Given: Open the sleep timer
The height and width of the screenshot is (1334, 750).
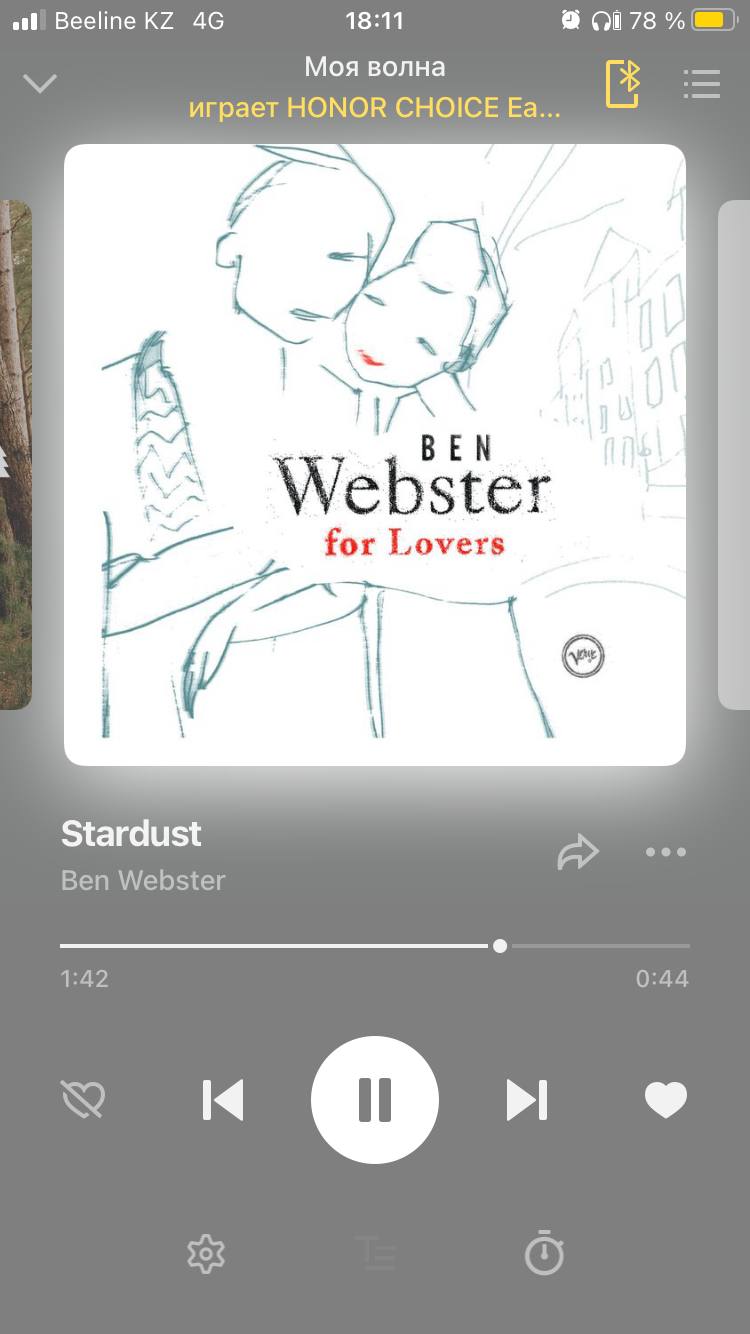Looking at the screenshot, I should coord(544,1254).
